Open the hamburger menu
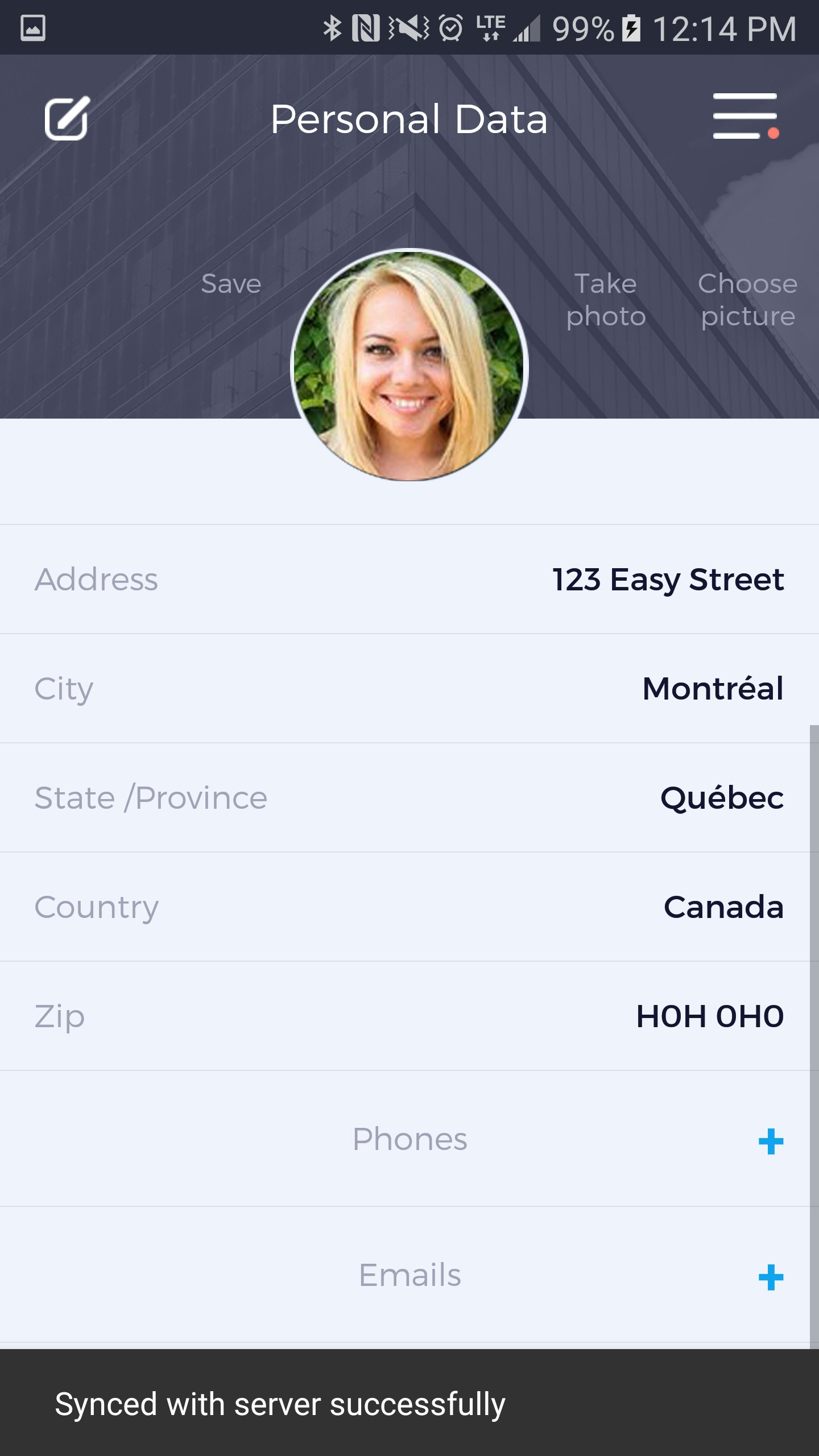 click(x=746, y=117)
